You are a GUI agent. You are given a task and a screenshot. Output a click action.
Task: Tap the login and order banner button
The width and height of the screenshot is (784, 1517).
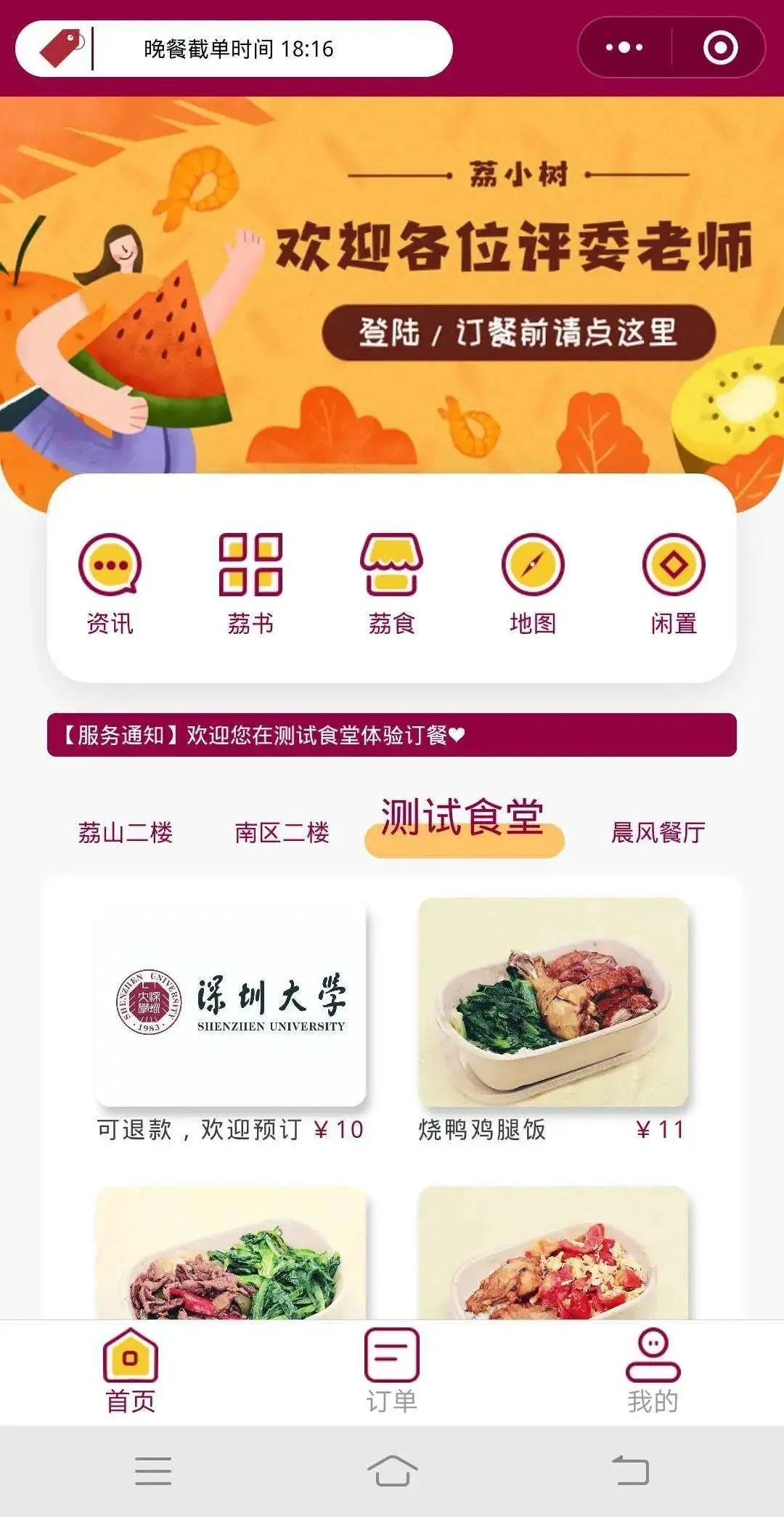[x=518, y=333]
